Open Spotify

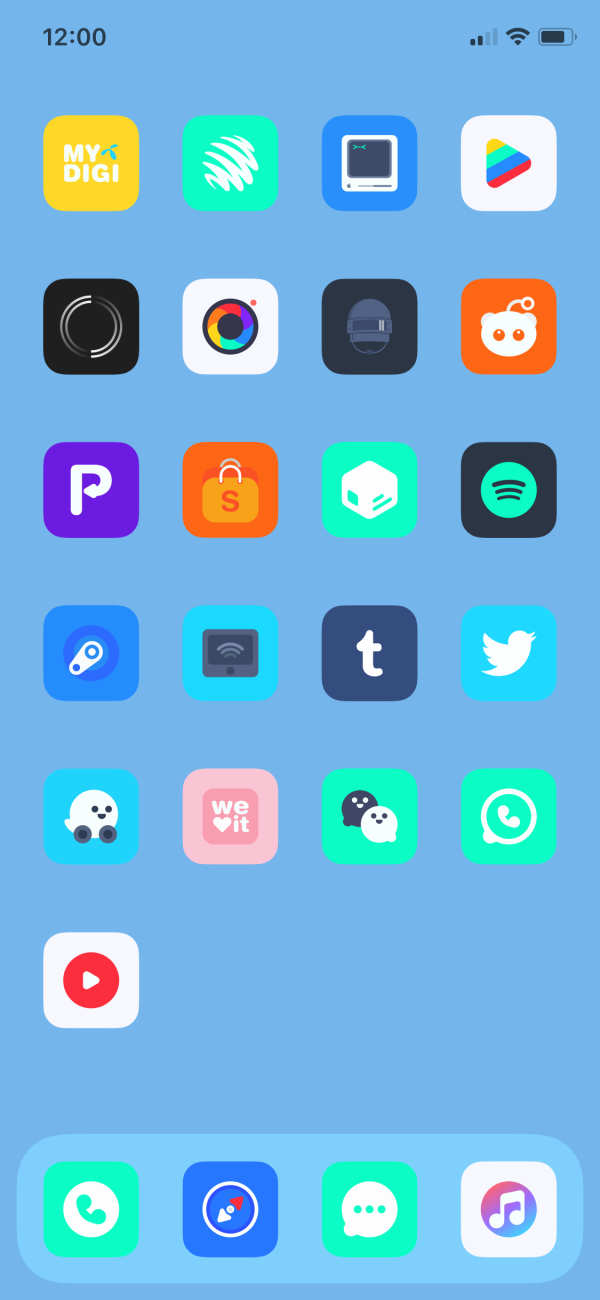click(508, 490)
